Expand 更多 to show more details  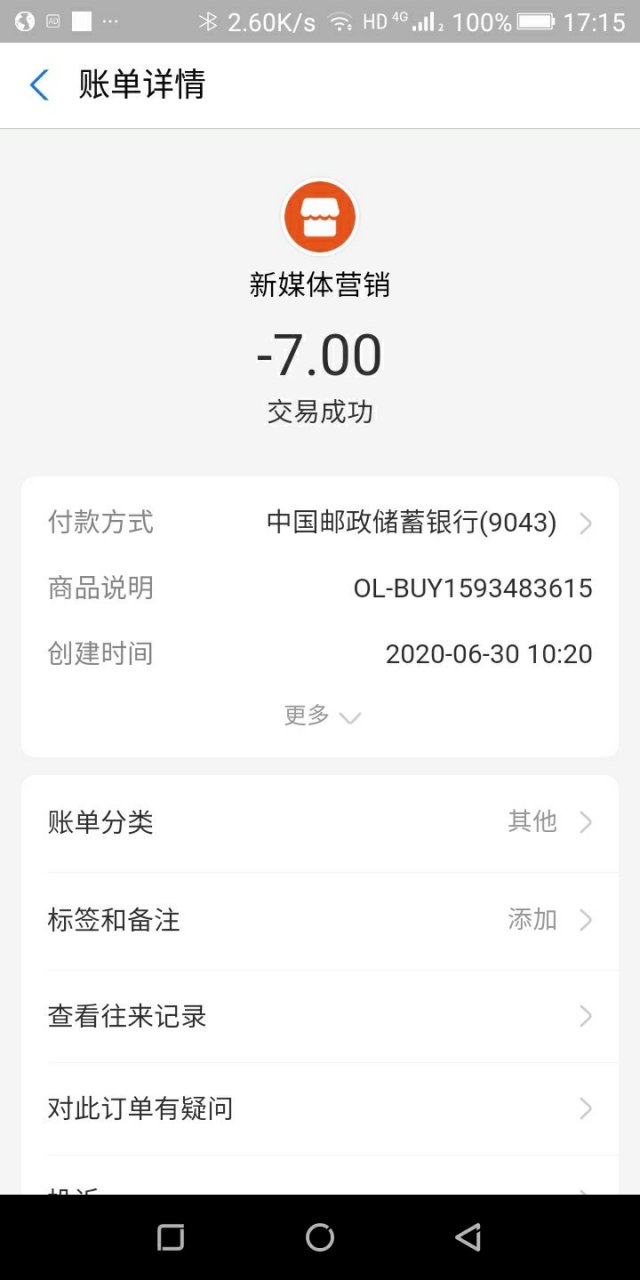[321, 716]
